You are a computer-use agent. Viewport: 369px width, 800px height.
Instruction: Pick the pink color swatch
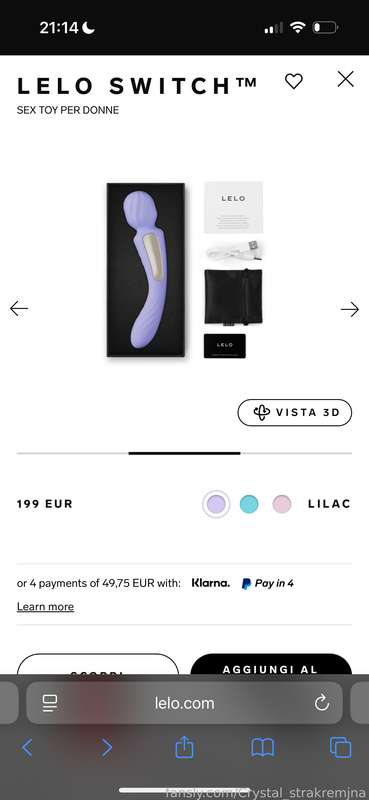(282, 504)
